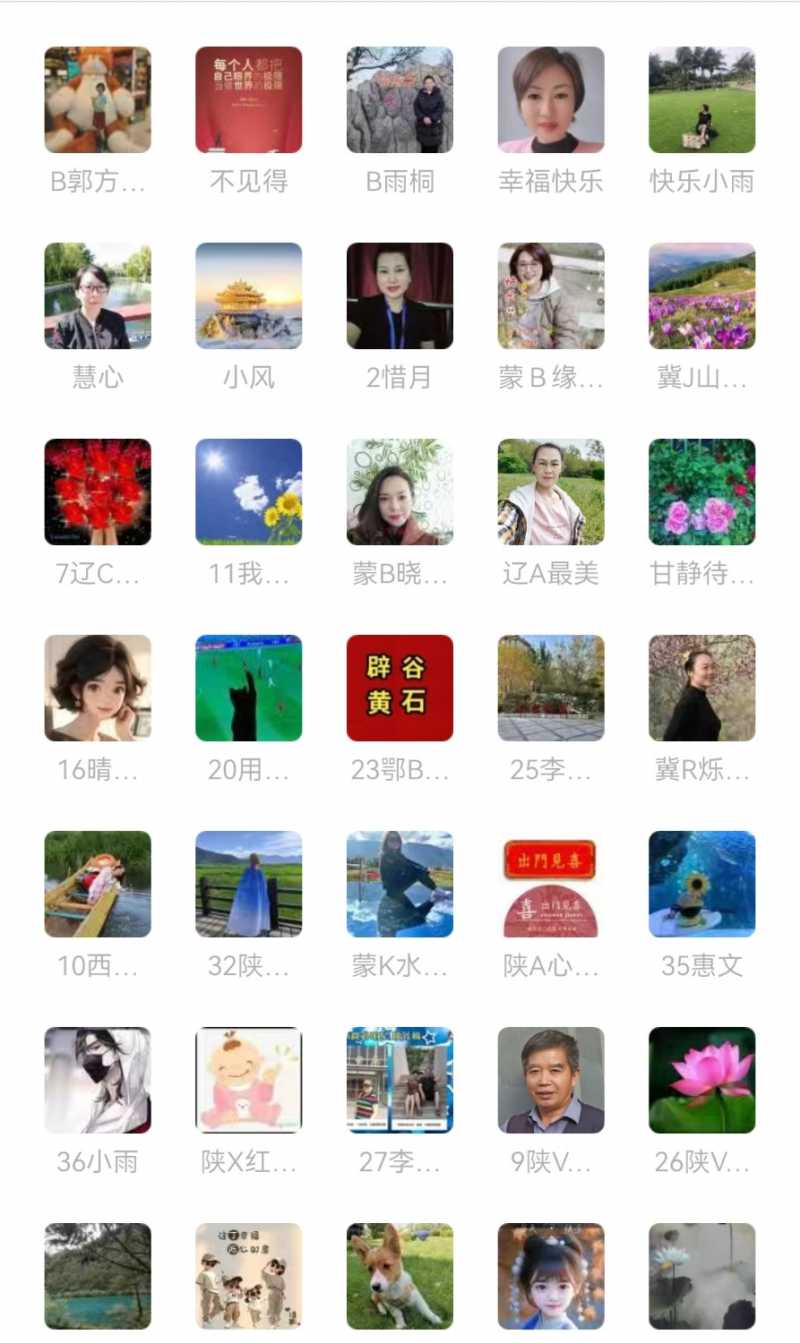
Task: Tap the B郭方 member avatar
Action: click(97, 100)
